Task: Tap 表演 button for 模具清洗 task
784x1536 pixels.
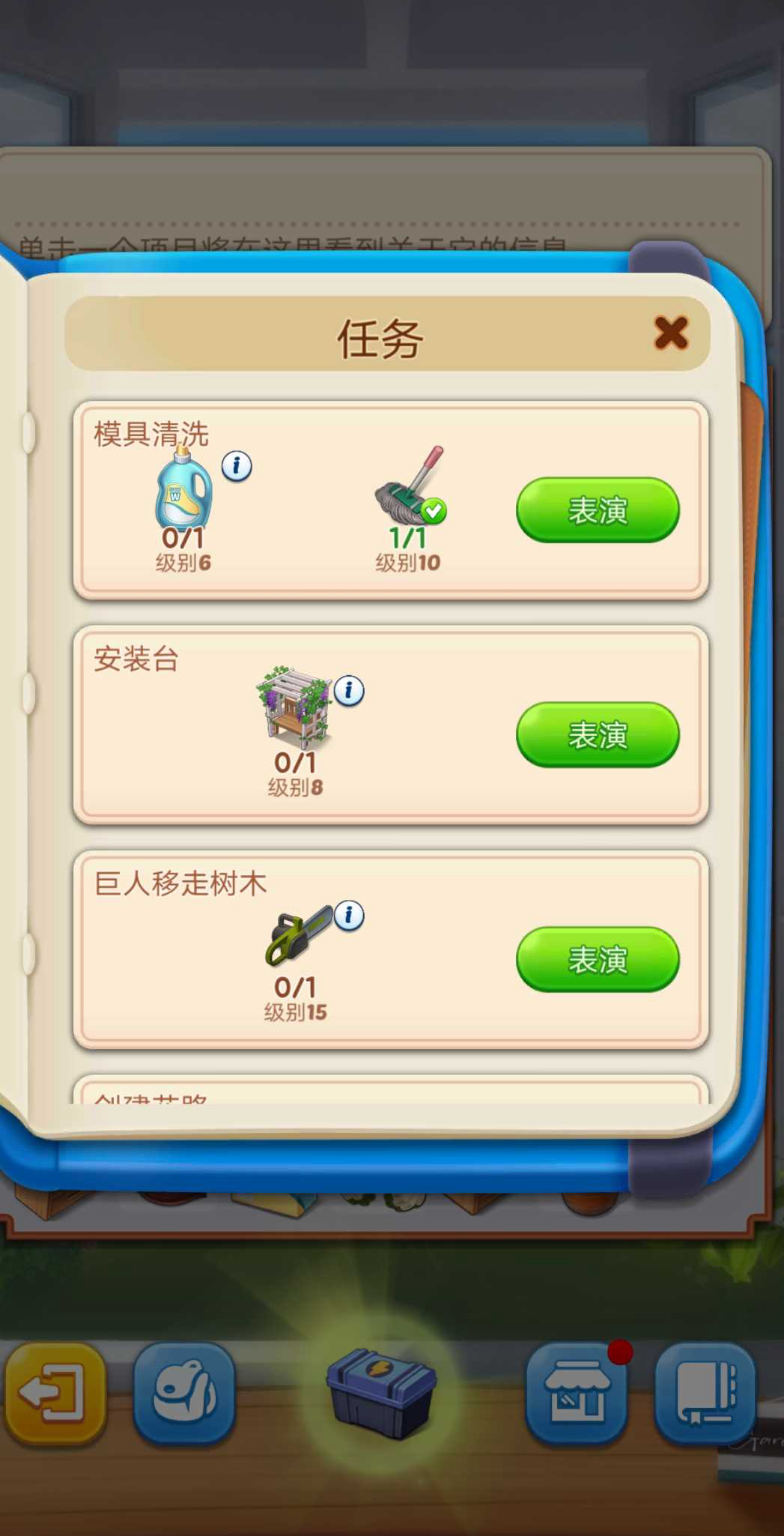Action: pos(597,510)
